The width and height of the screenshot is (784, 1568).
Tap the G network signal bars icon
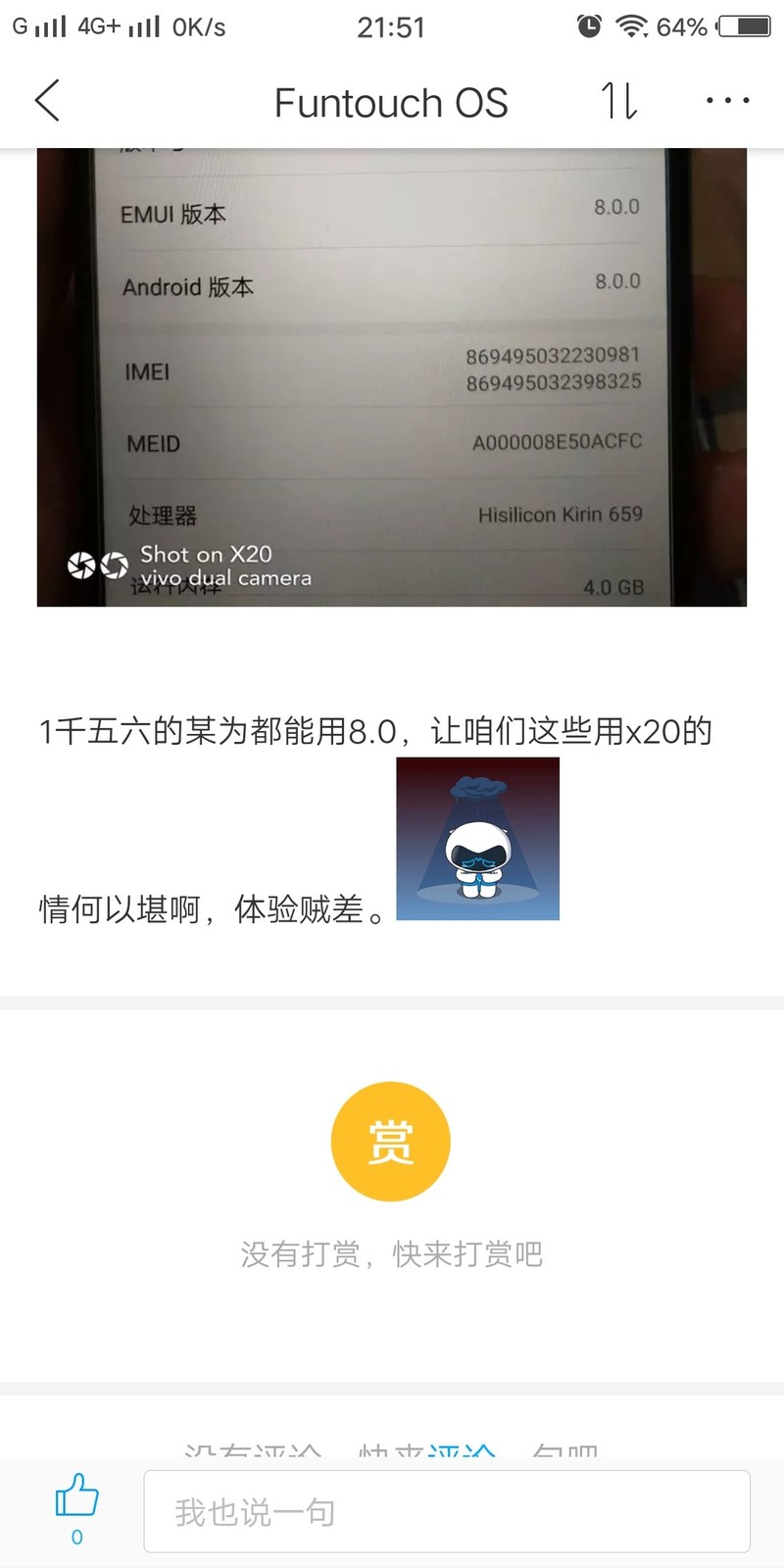pos(36,26)
